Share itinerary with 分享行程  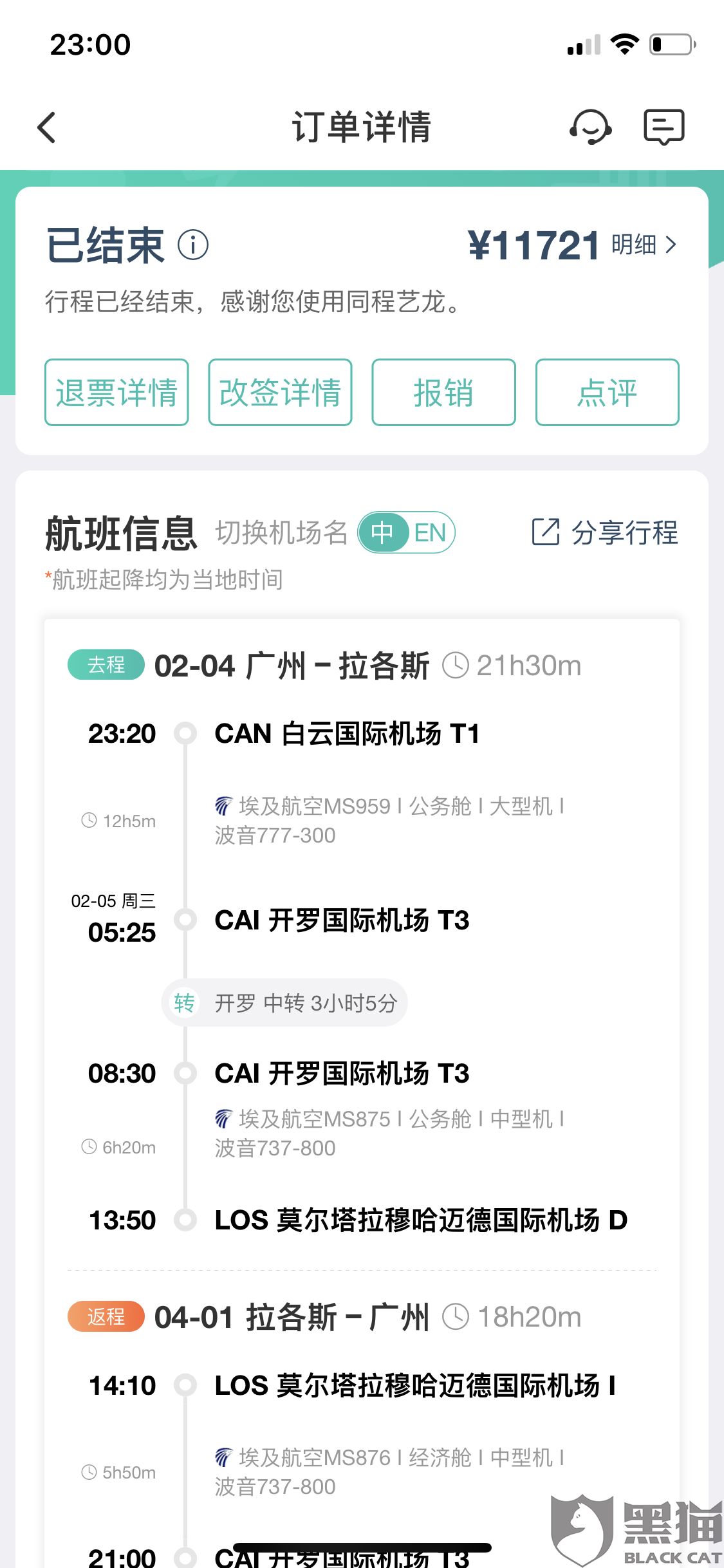pyautogui.click(x=605, y=532)
